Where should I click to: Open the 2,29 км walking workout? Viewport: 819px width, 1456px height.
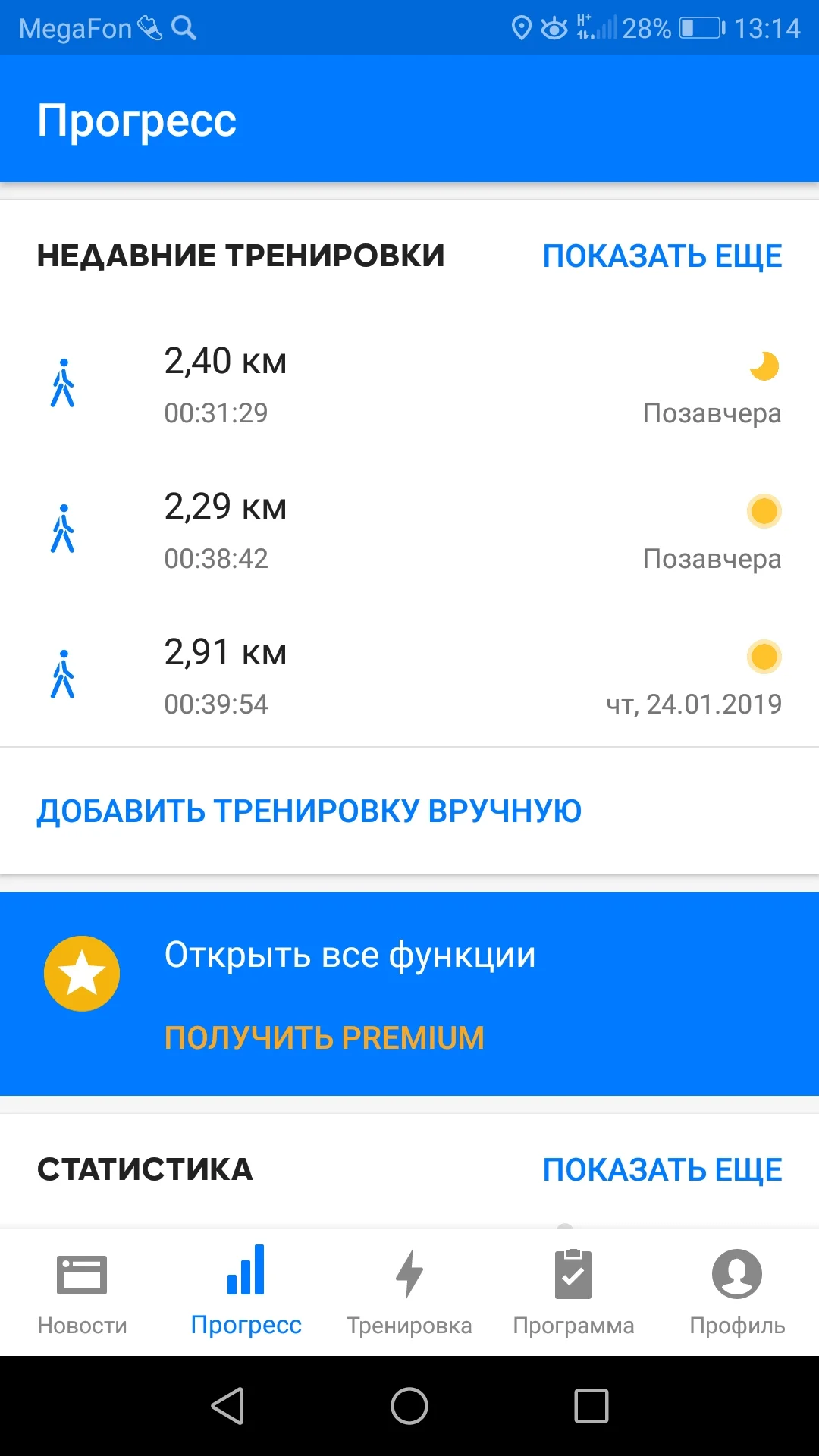pyautogui.click(x=409, y=531)
